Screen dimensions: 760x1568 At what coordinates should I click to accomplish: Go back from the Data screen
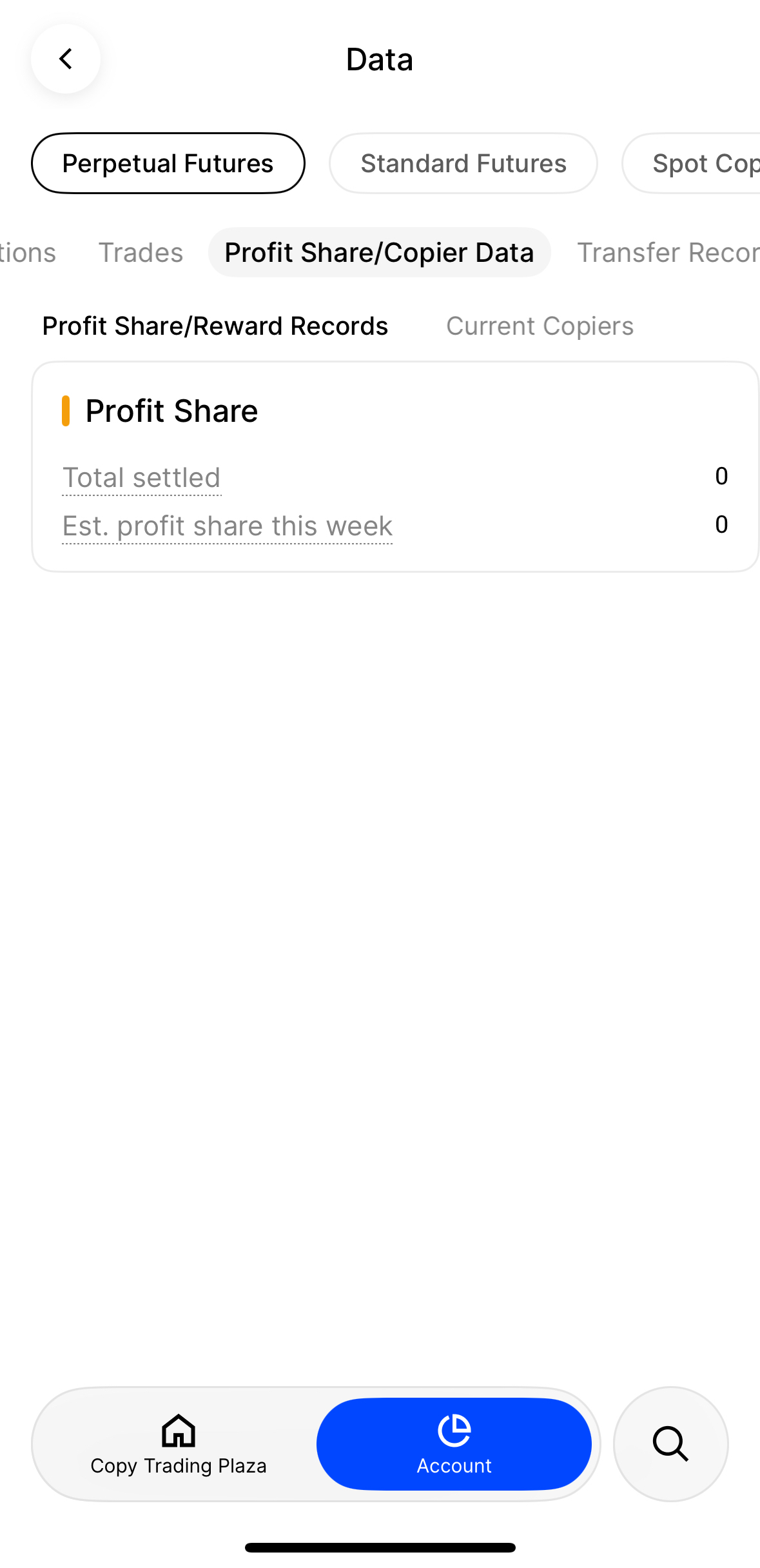click(x=66, y=59)
